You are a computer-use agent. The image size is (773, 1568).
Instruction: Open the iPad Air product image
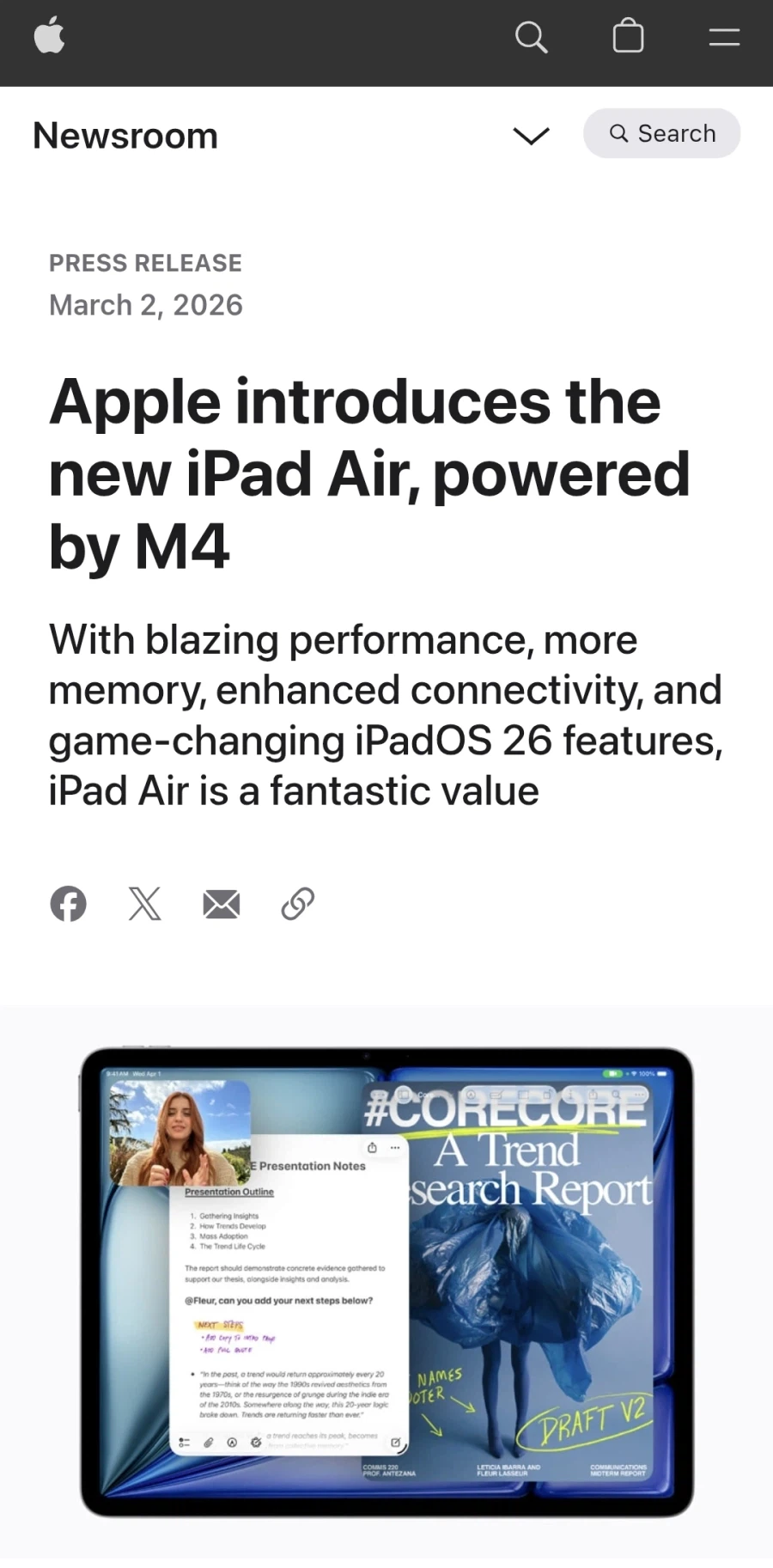point(386,1280)
